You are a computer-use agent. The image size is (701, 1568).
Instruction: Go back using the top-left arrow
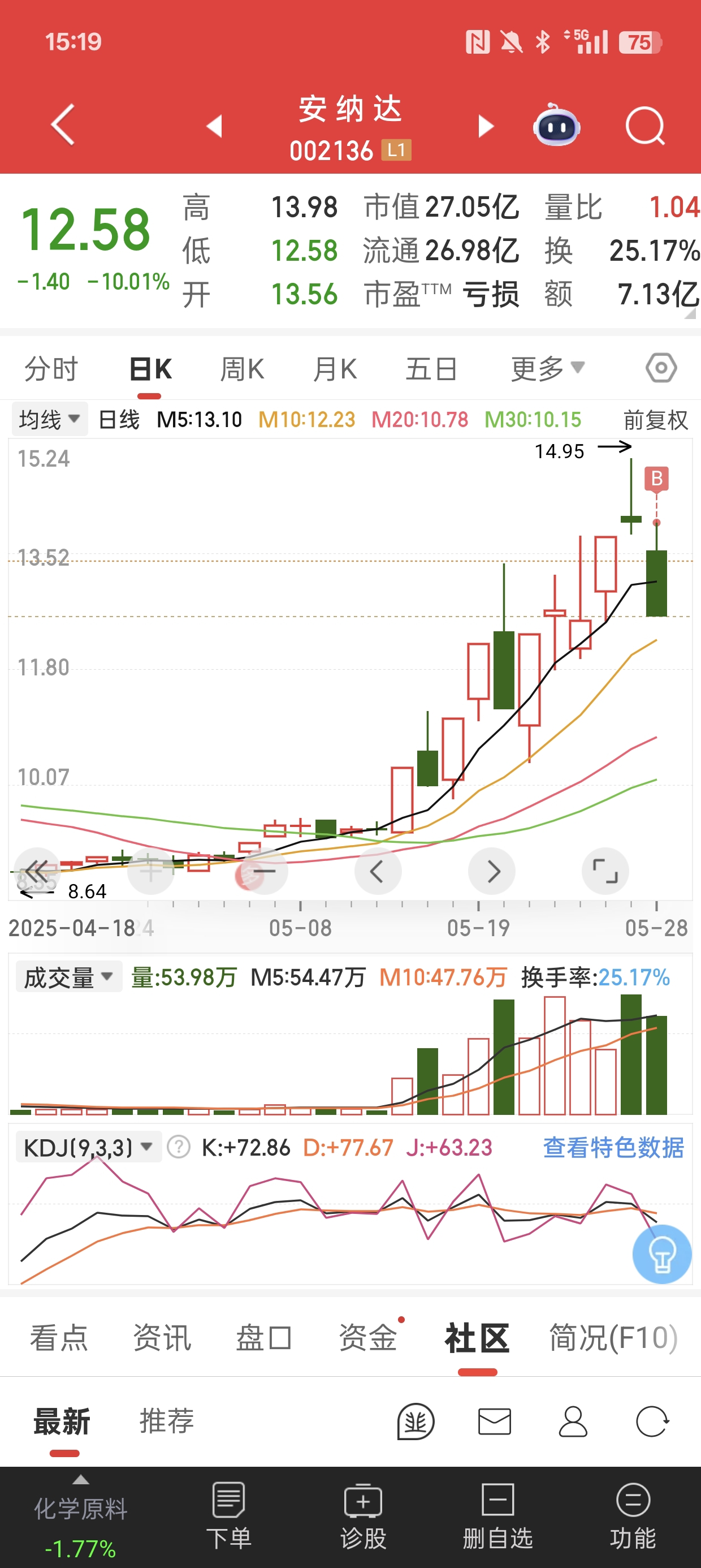[x=63, y=125]
